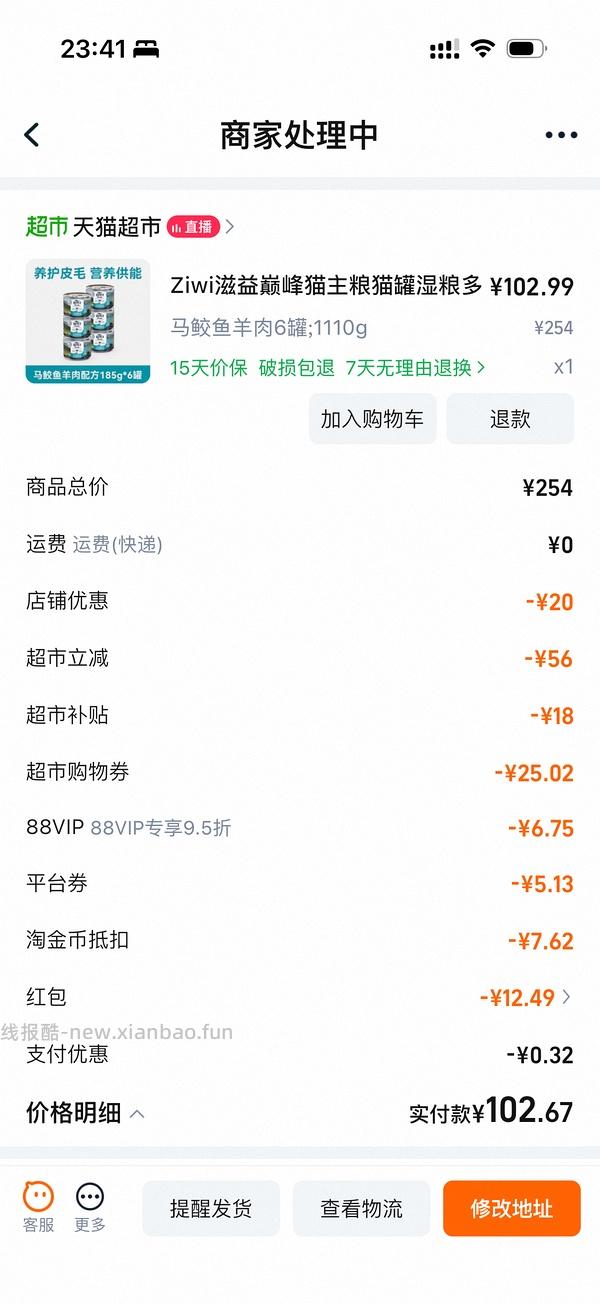Tap 提醒发货 to remind the seller
Viewport: 600px width, 1304px height.
click(211, 1208)
